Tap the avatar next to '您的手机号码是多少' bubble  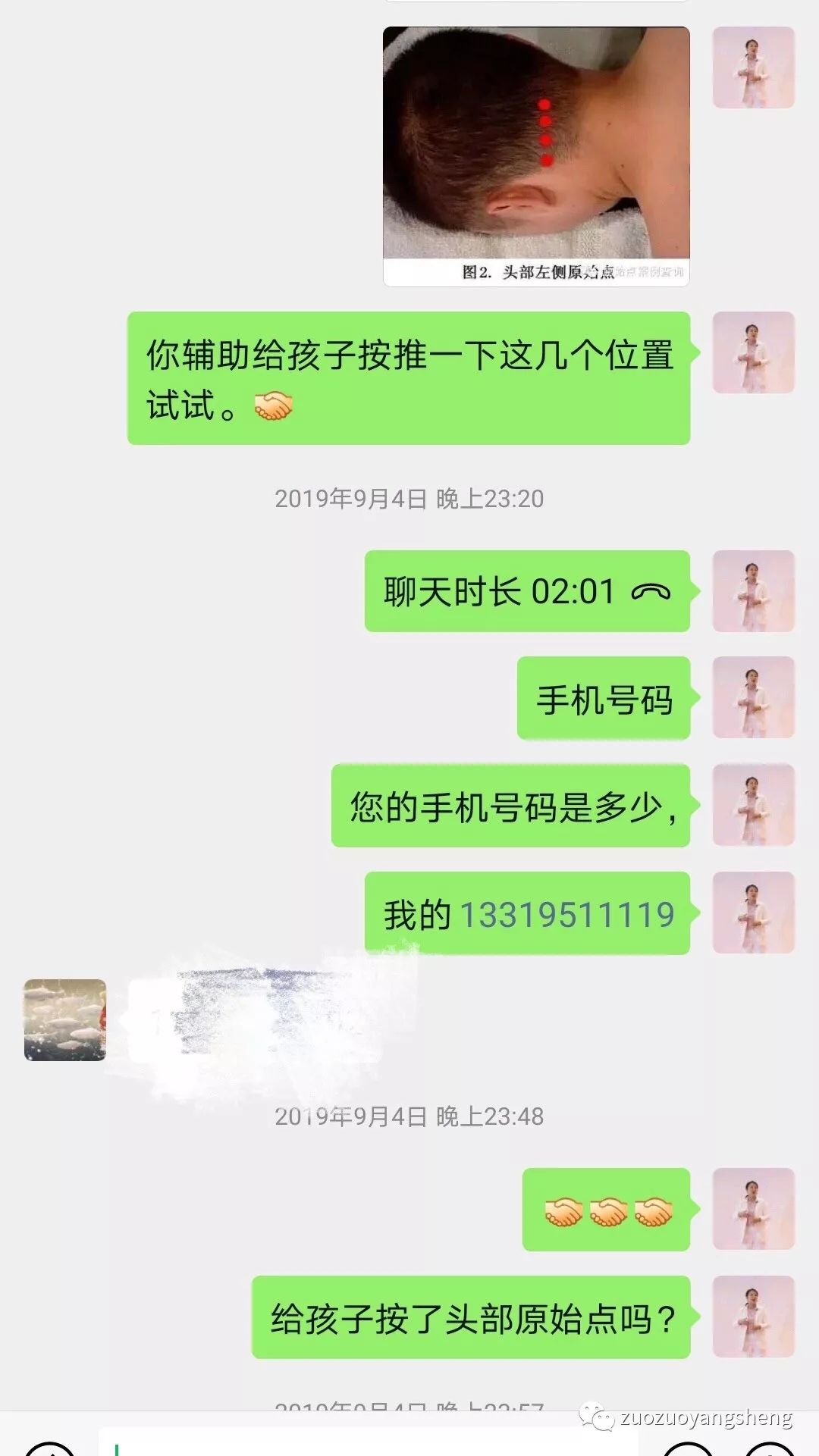[753, 803]
